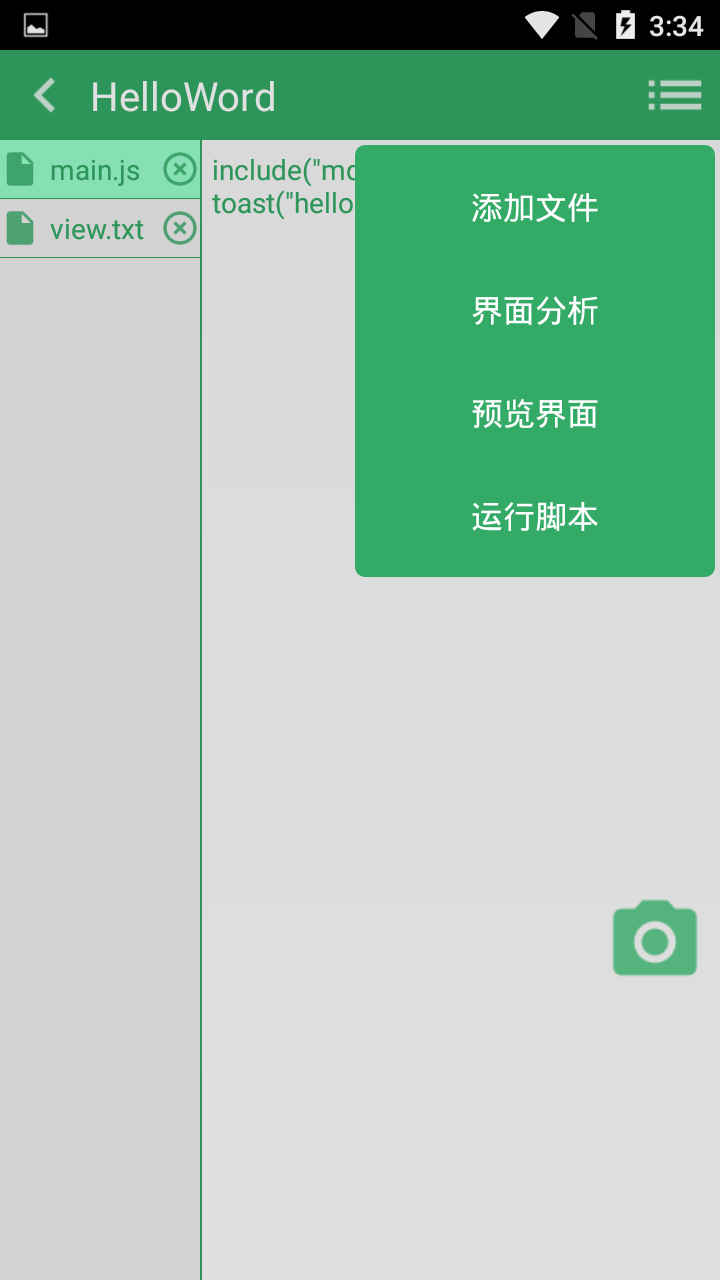
Task: Tap the list menu icon in the toolbar
Action: (675, 96)
